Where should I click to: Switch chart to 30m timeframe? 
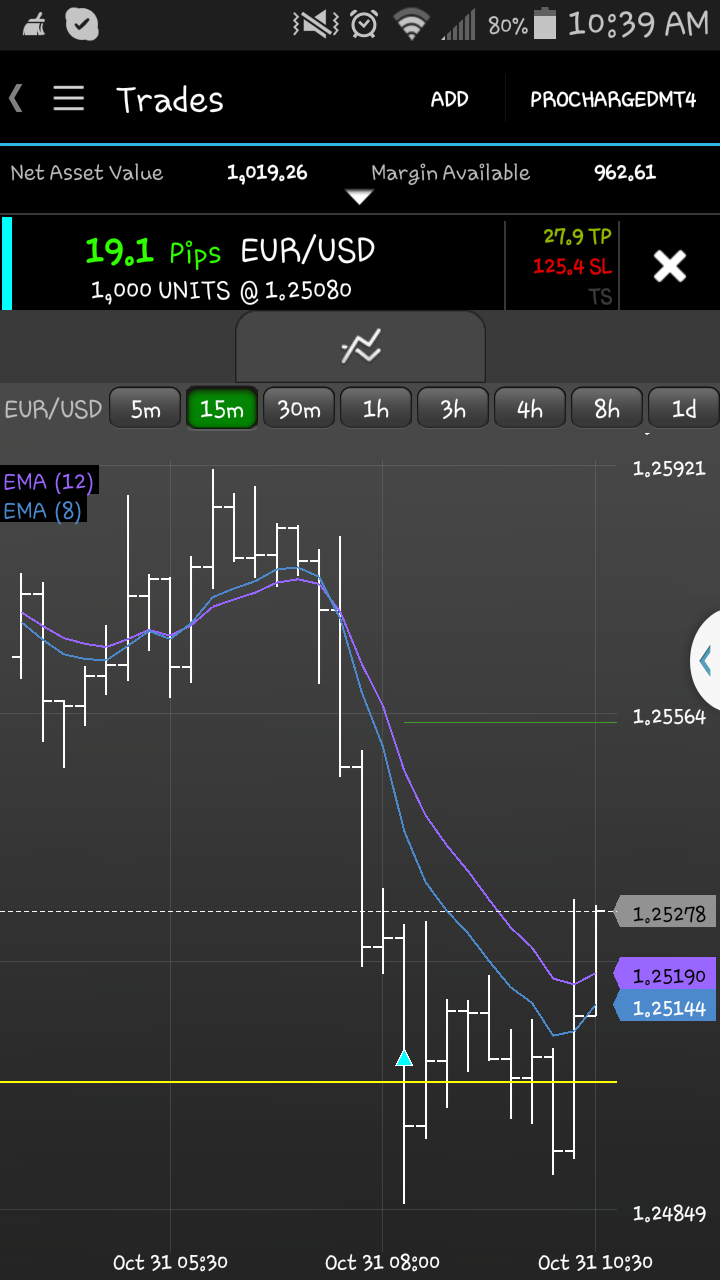point(299,409)
